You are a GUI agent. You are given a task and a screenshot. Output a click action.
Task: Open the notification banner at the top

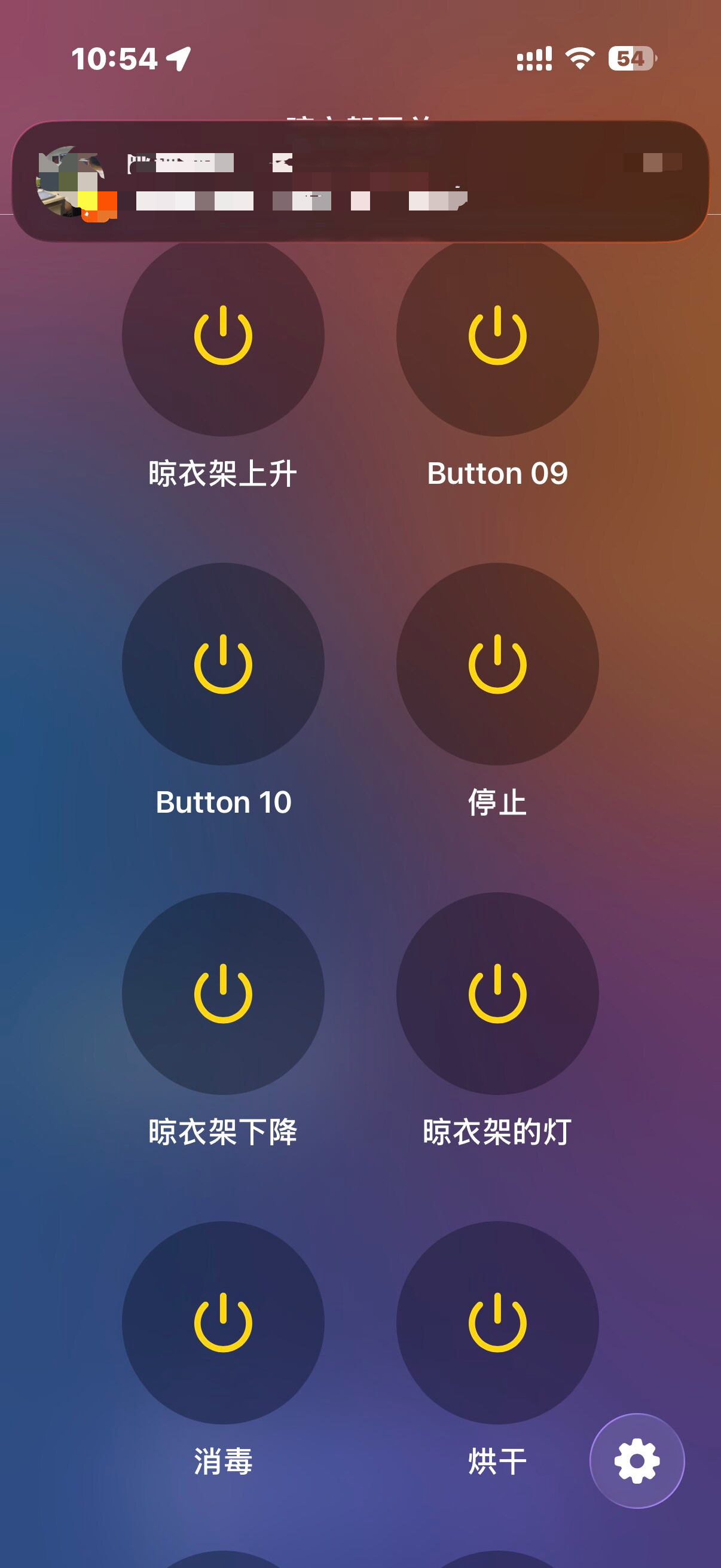(x=360, y=181)
